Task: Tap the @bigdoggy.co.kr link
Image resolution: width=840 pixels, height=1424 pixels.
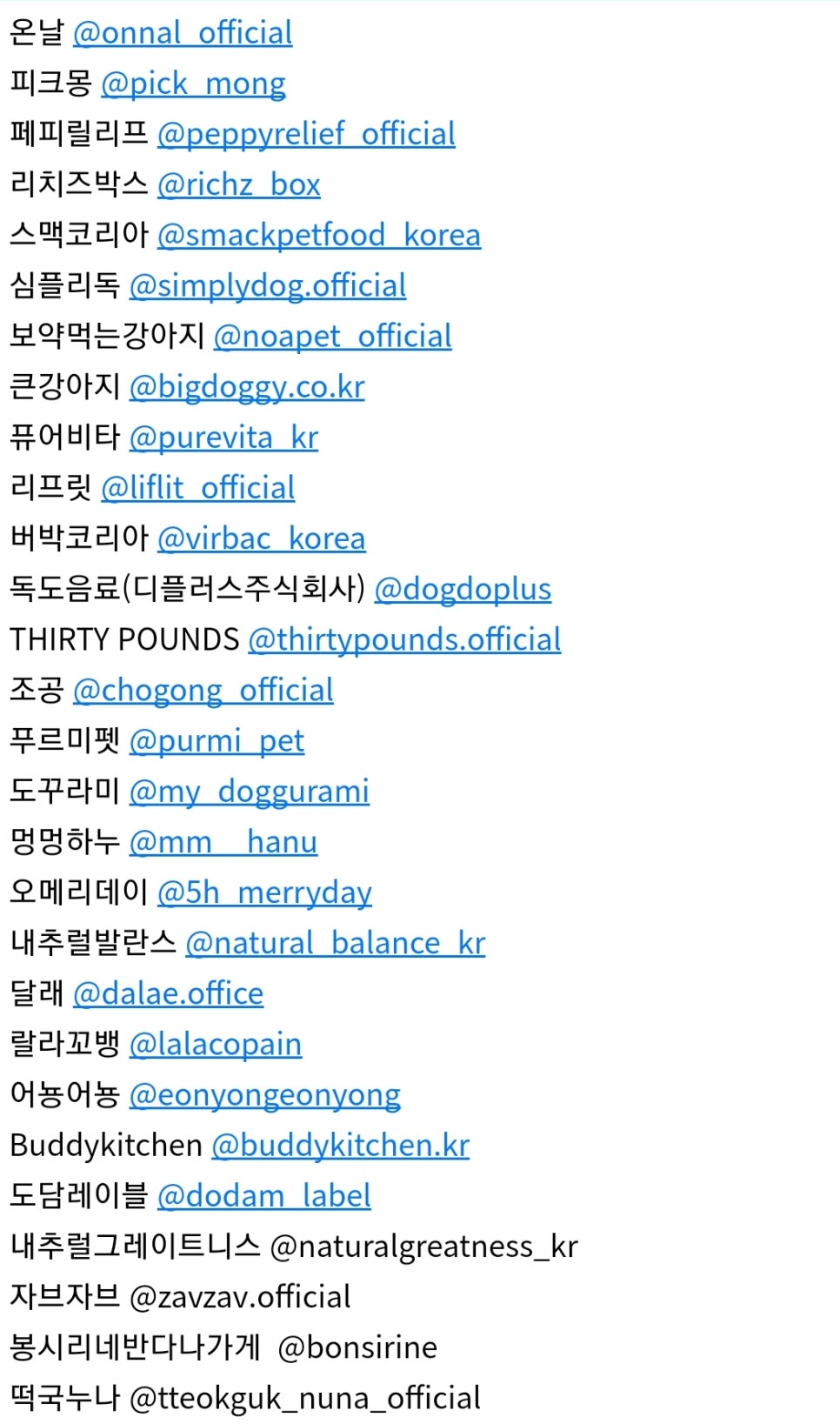Action: coord(247,386)
